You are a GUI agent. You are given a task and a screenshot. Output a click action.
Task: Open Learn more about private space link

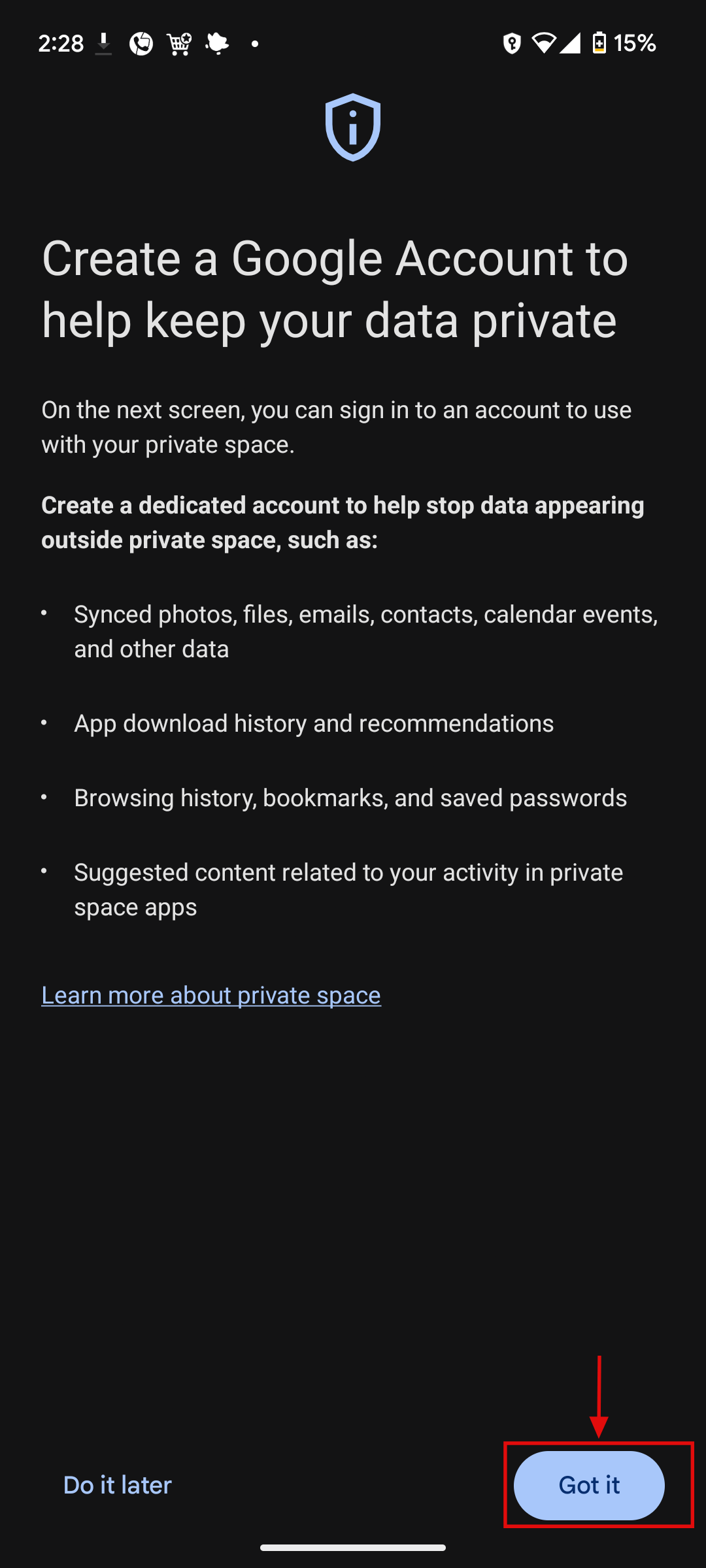click(211, 995)
